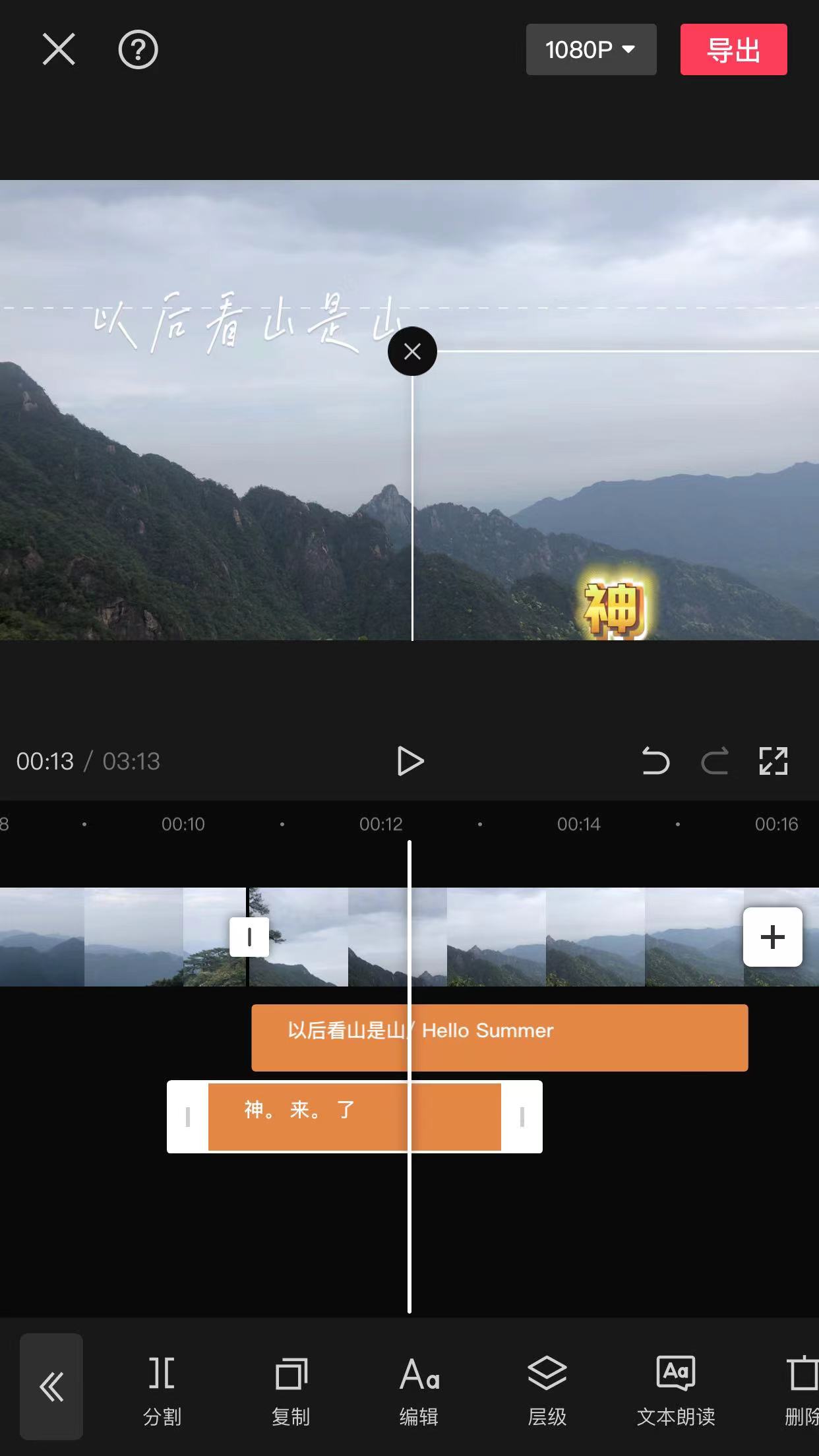Undo the last edit
The width and height of the screenshot is (819, 1456).
(x=655, y=761)
